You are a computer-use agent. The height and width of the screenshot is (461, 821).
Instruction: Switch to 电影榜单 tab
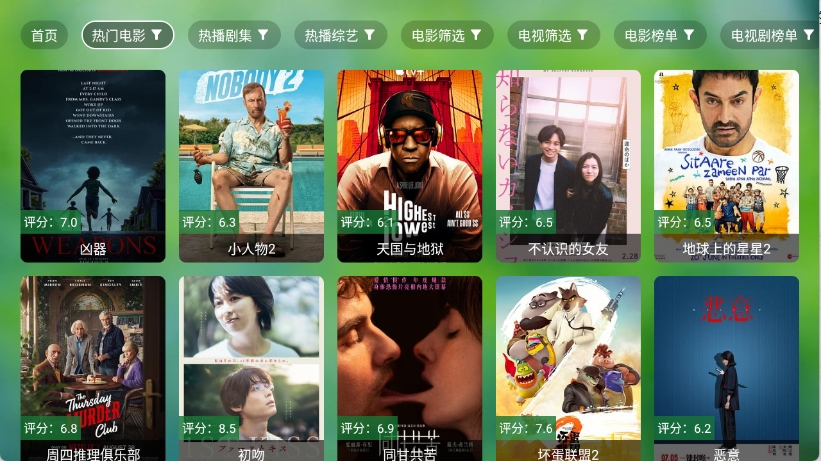(660, 35)
